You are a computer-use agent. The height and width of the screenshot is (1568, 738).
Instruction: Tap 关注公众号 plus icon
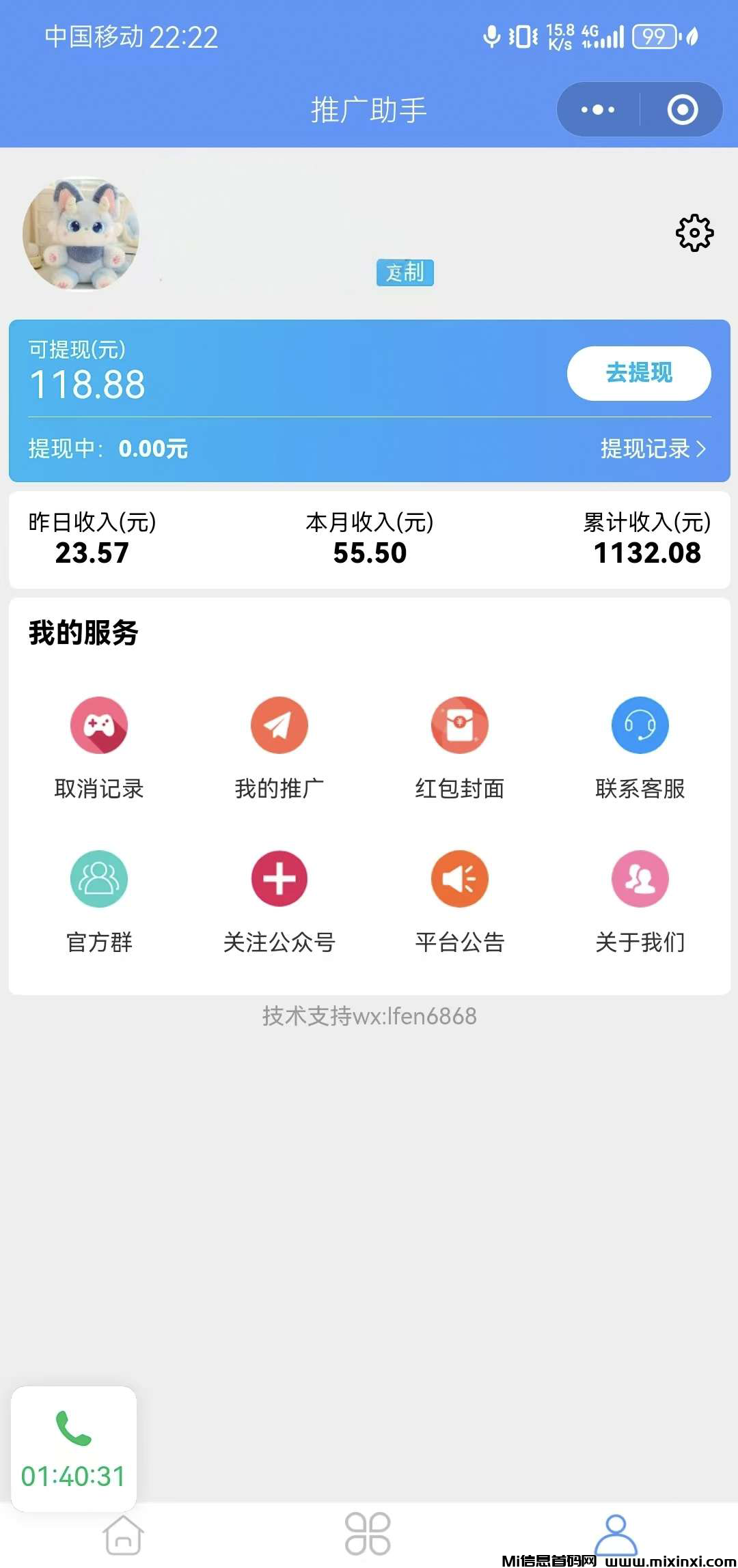pos(279,880)
